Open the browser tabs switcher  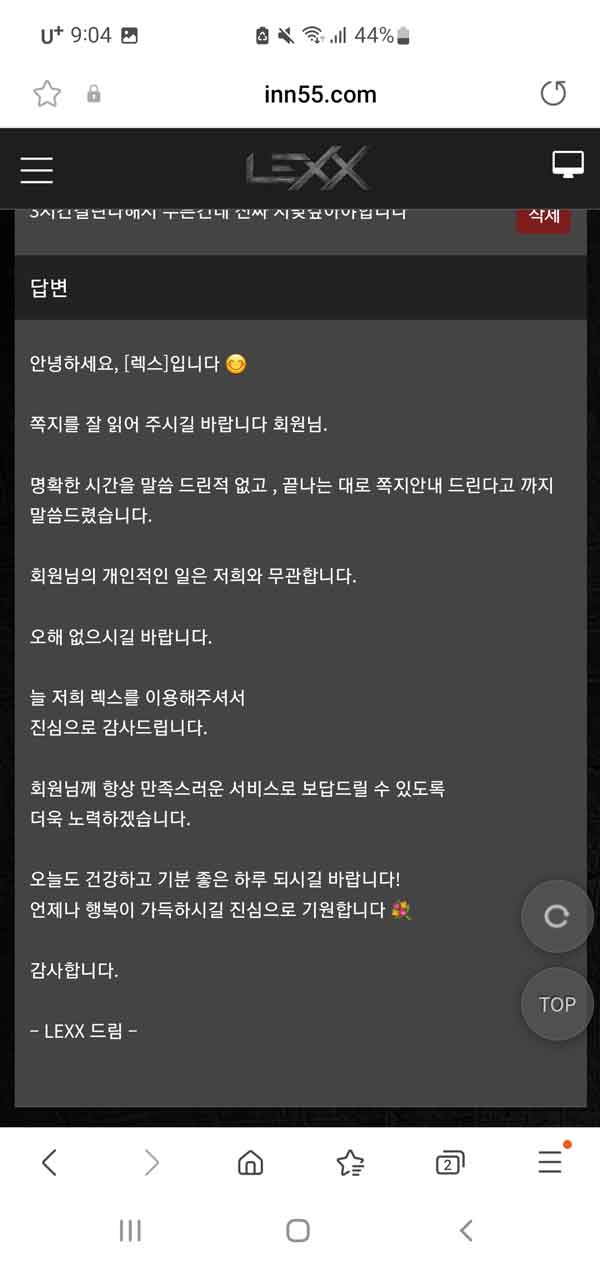point(450,1162)
